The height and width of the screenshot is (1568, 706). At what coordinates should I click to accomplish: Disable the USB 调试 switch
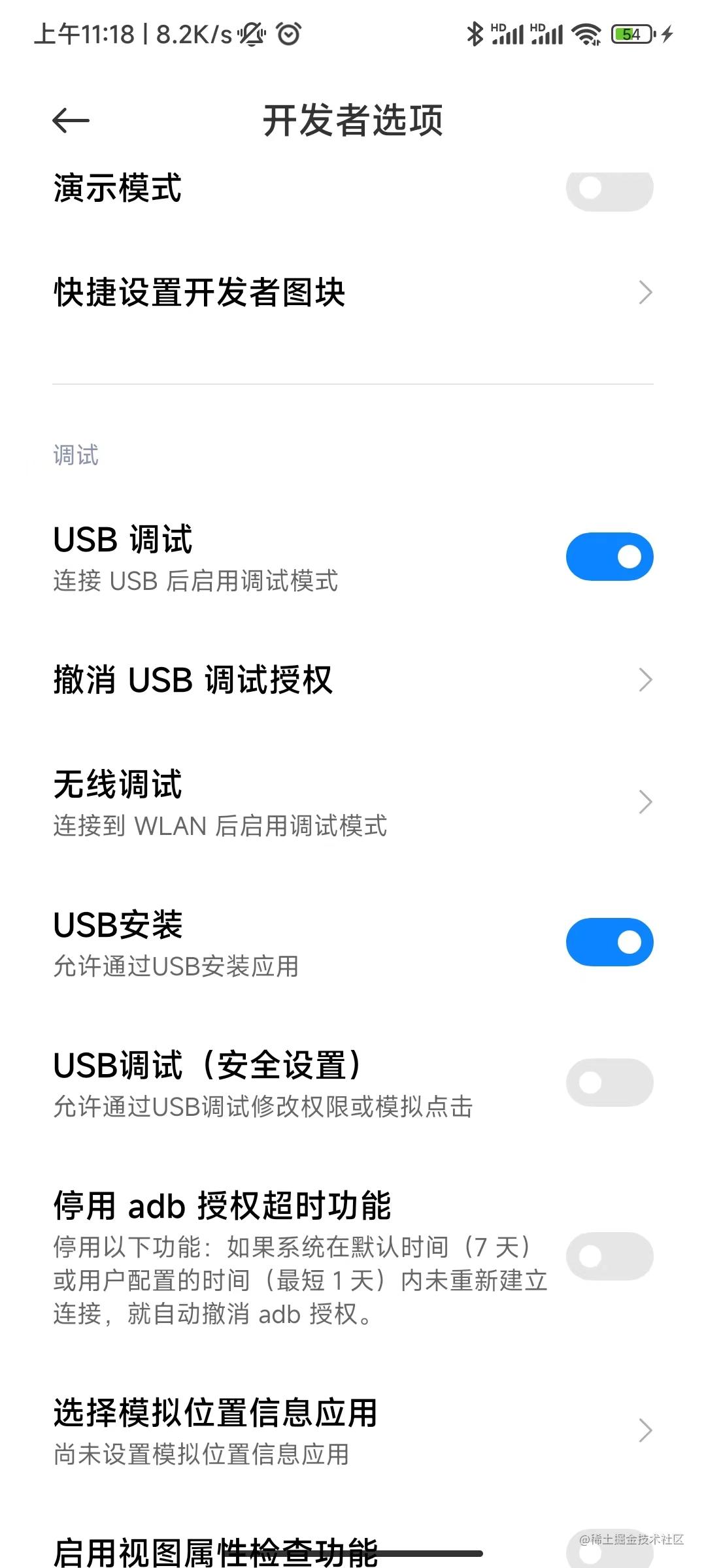click(x=608, y=556)
